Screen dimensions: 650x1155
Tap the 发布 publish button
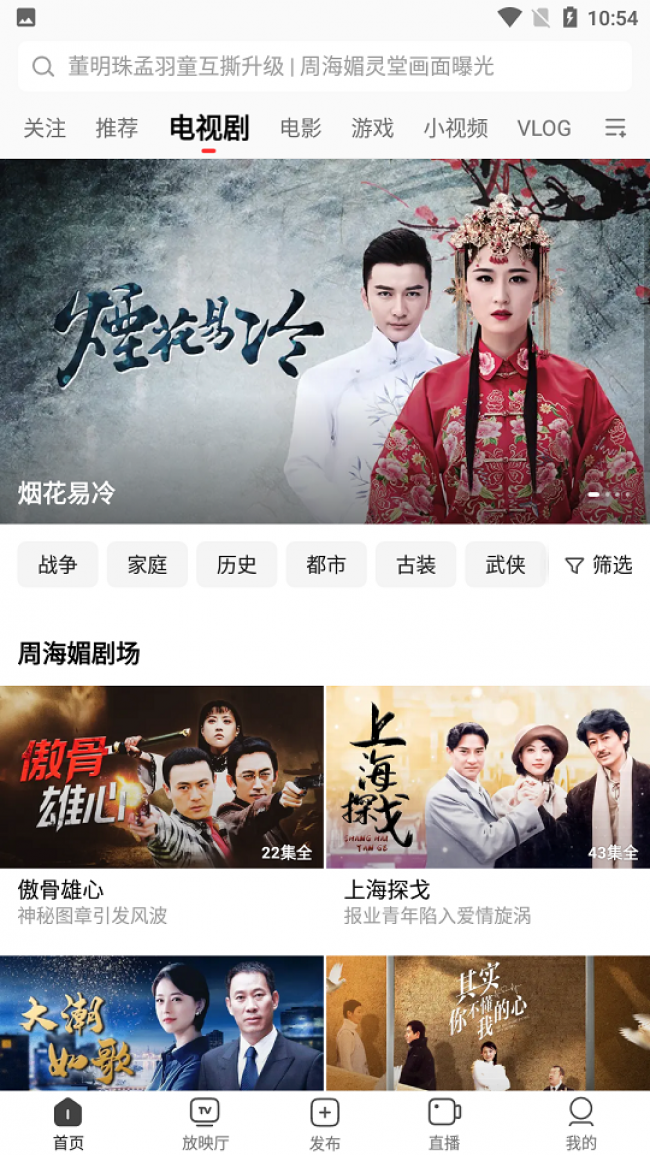pos(325,1124)
